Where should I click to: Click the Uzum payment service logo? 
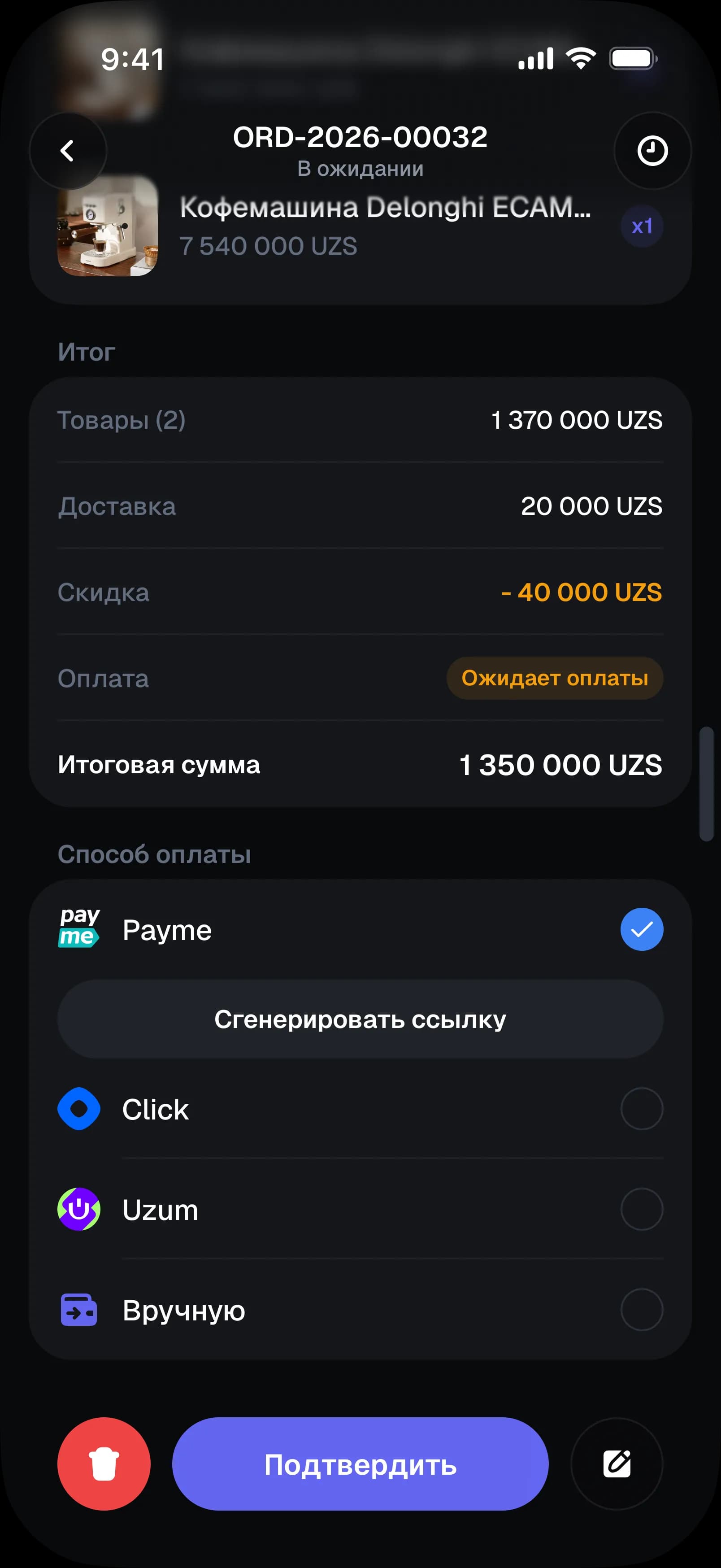click(78, 1209)
